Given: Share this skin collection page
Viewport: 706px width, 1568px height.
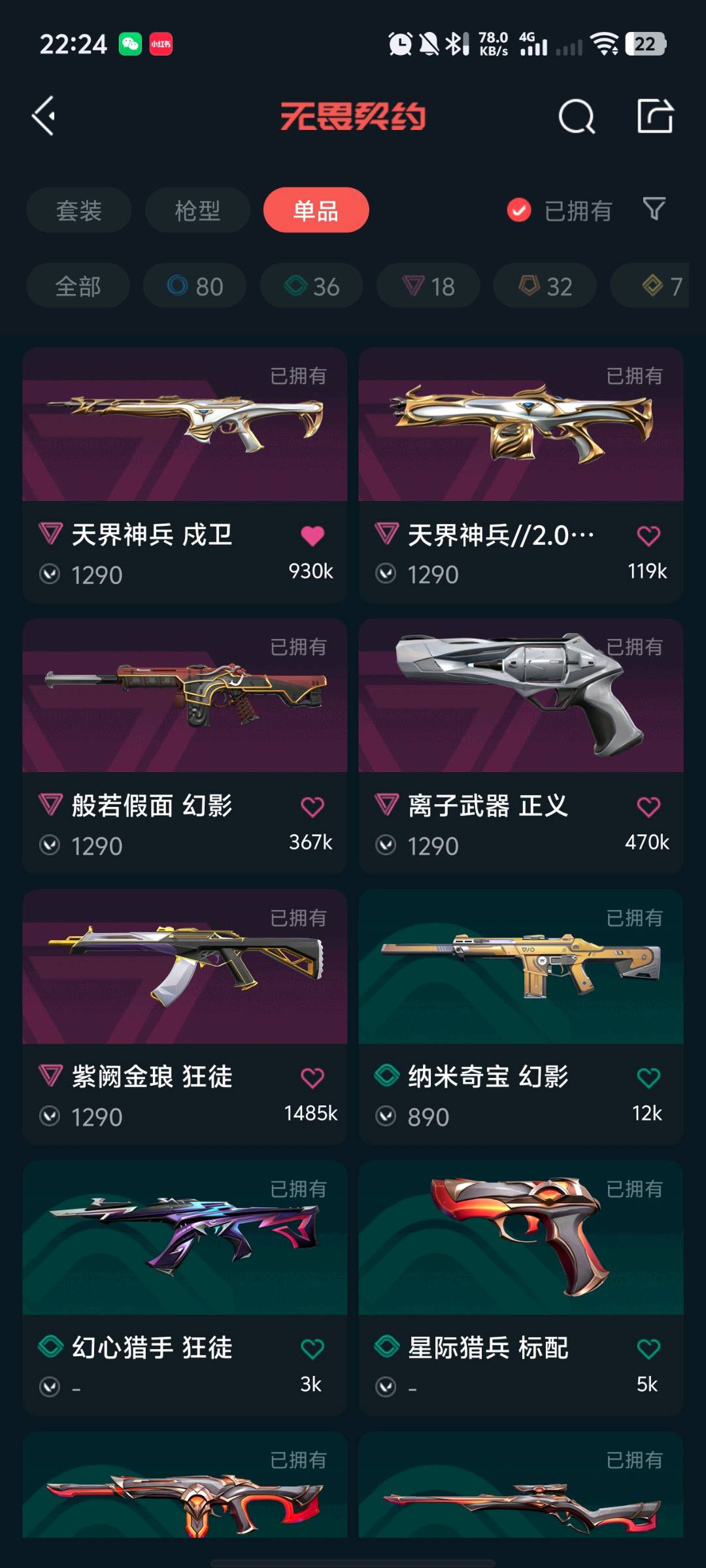Looking at the screenshot, I should (655, 116).
